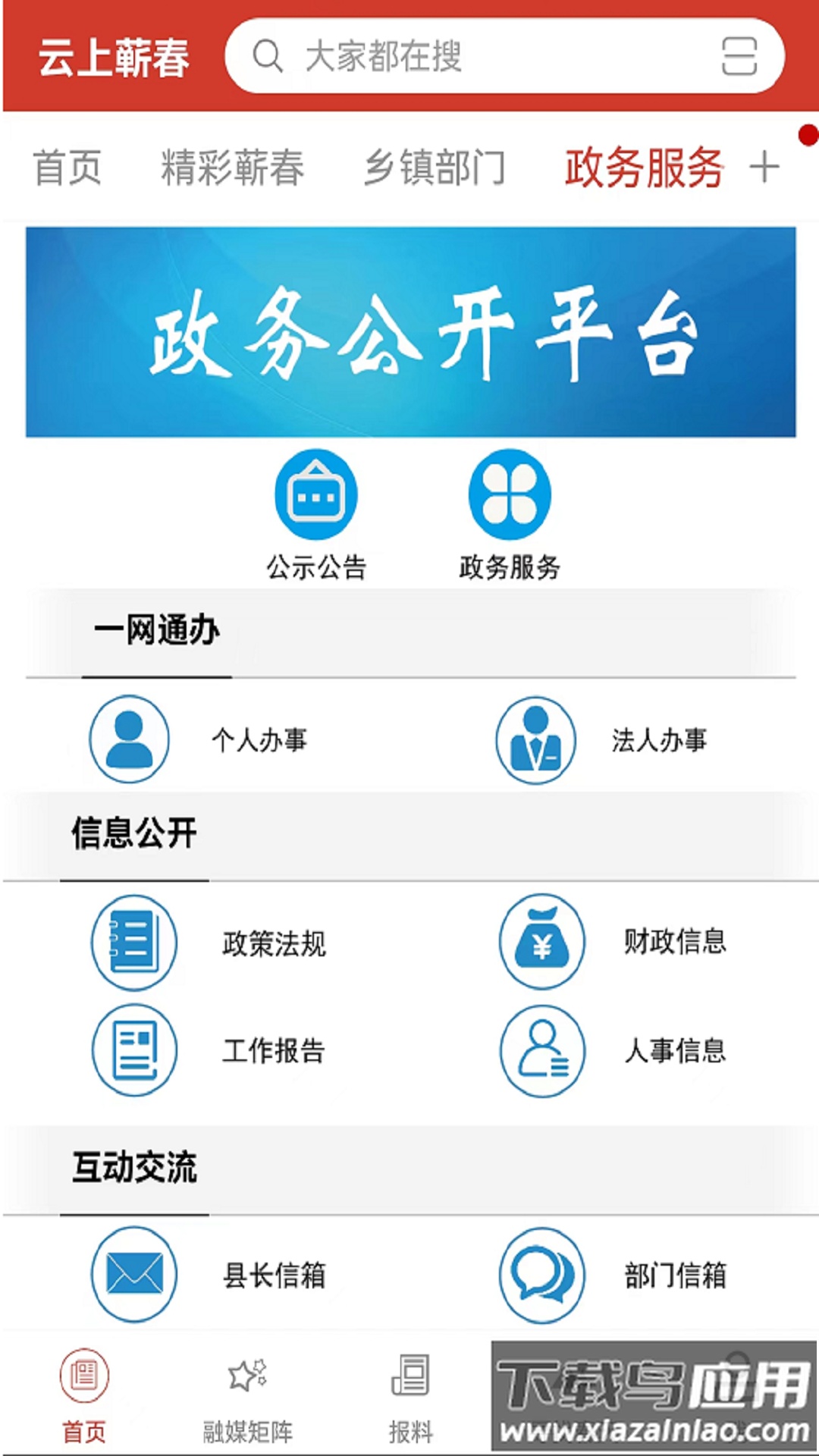This screenshot has width=819, height=1456.
Task: Open the 乡镇部门 tab
Action: coord(434,168)
